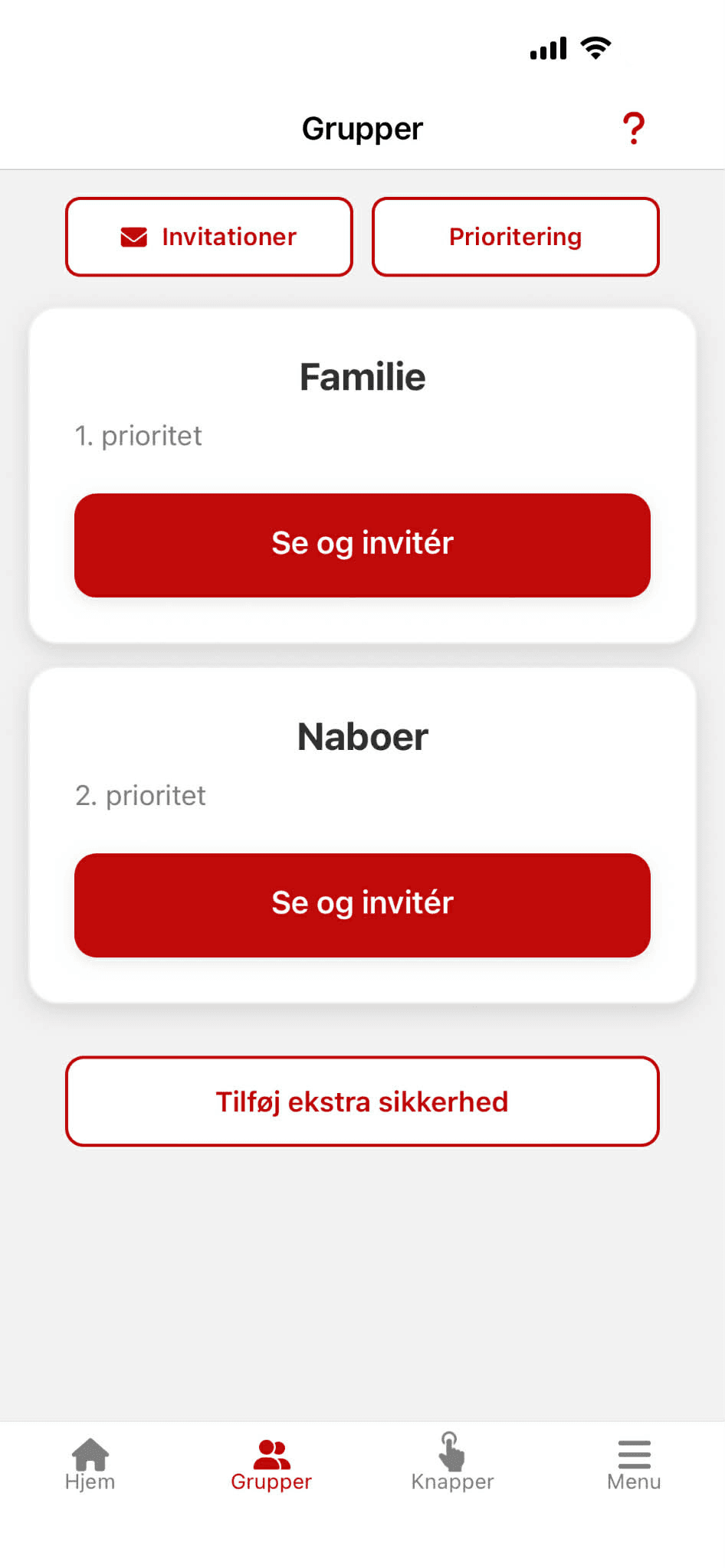Switch to the Knapper tab
The image size is (725, 1568).
(x=451, y=1463)
